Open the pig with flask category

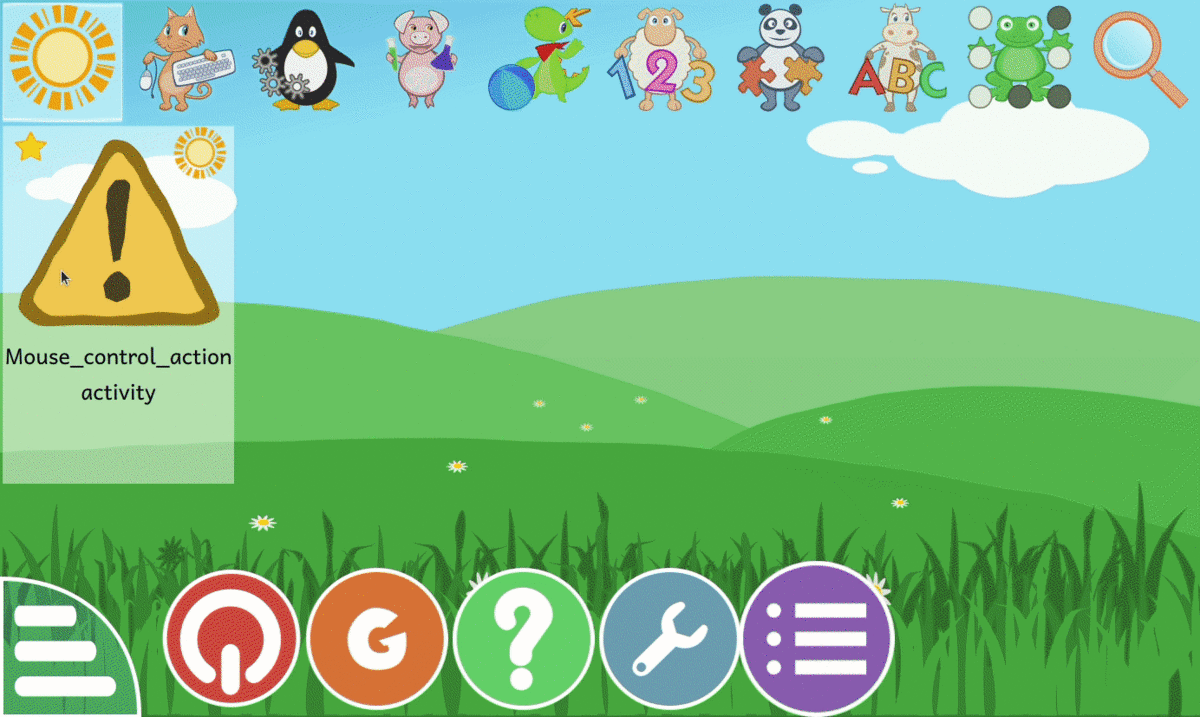click(x=421, y=60)
